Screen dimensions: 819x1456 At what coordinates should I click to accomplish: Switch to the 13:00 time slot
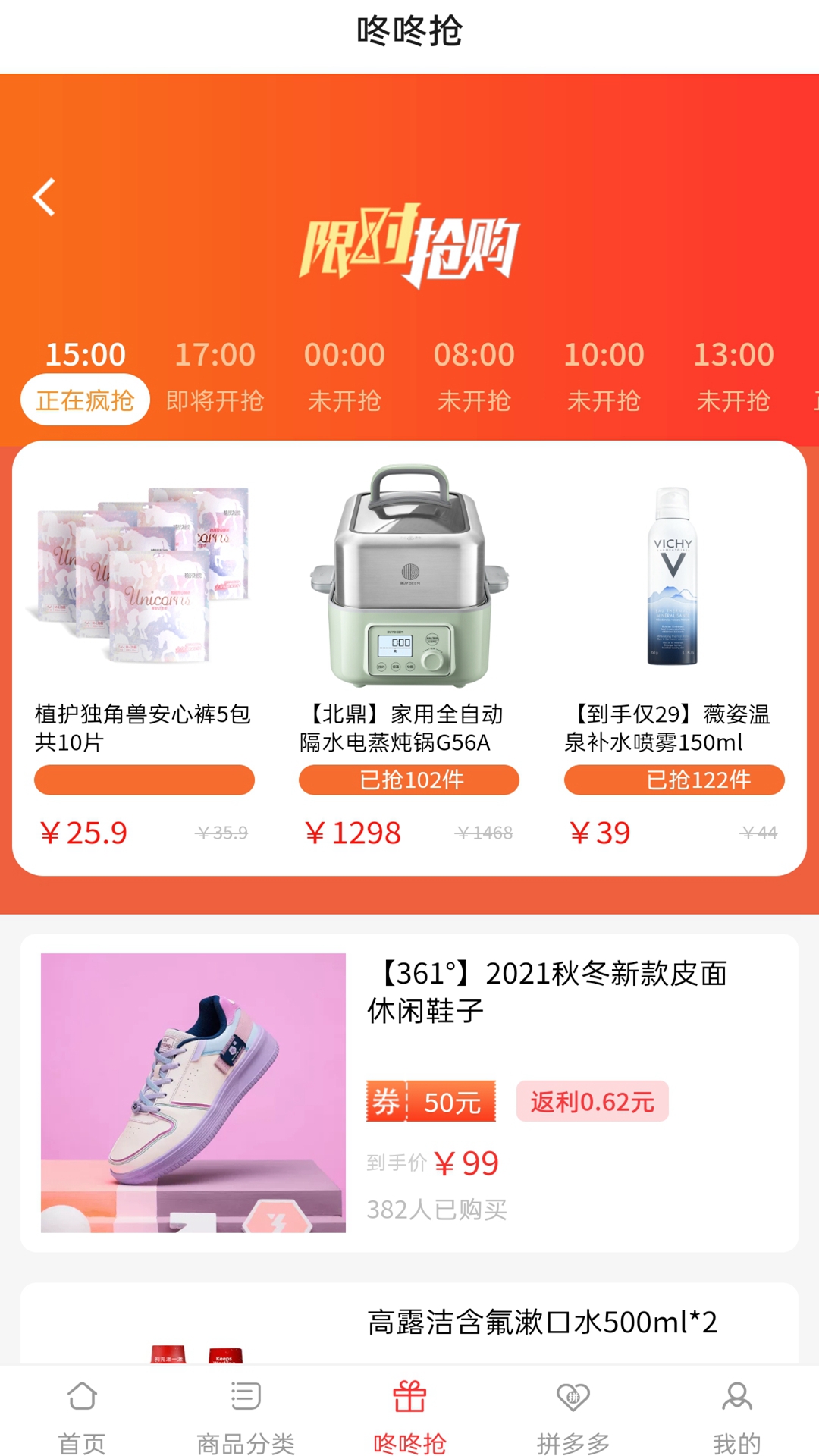point(733,378)
